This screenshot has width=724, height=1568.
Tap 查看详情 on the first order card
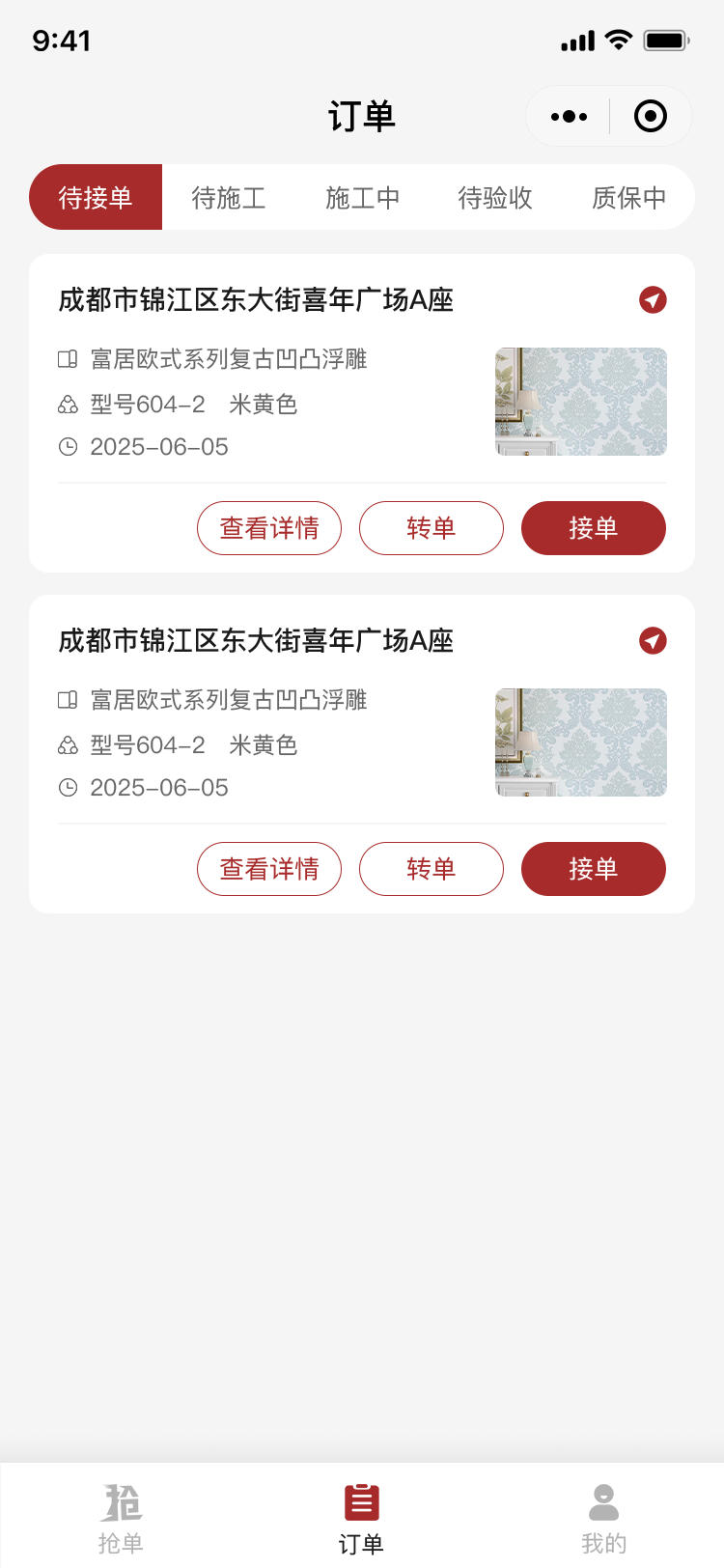(269, 528)
